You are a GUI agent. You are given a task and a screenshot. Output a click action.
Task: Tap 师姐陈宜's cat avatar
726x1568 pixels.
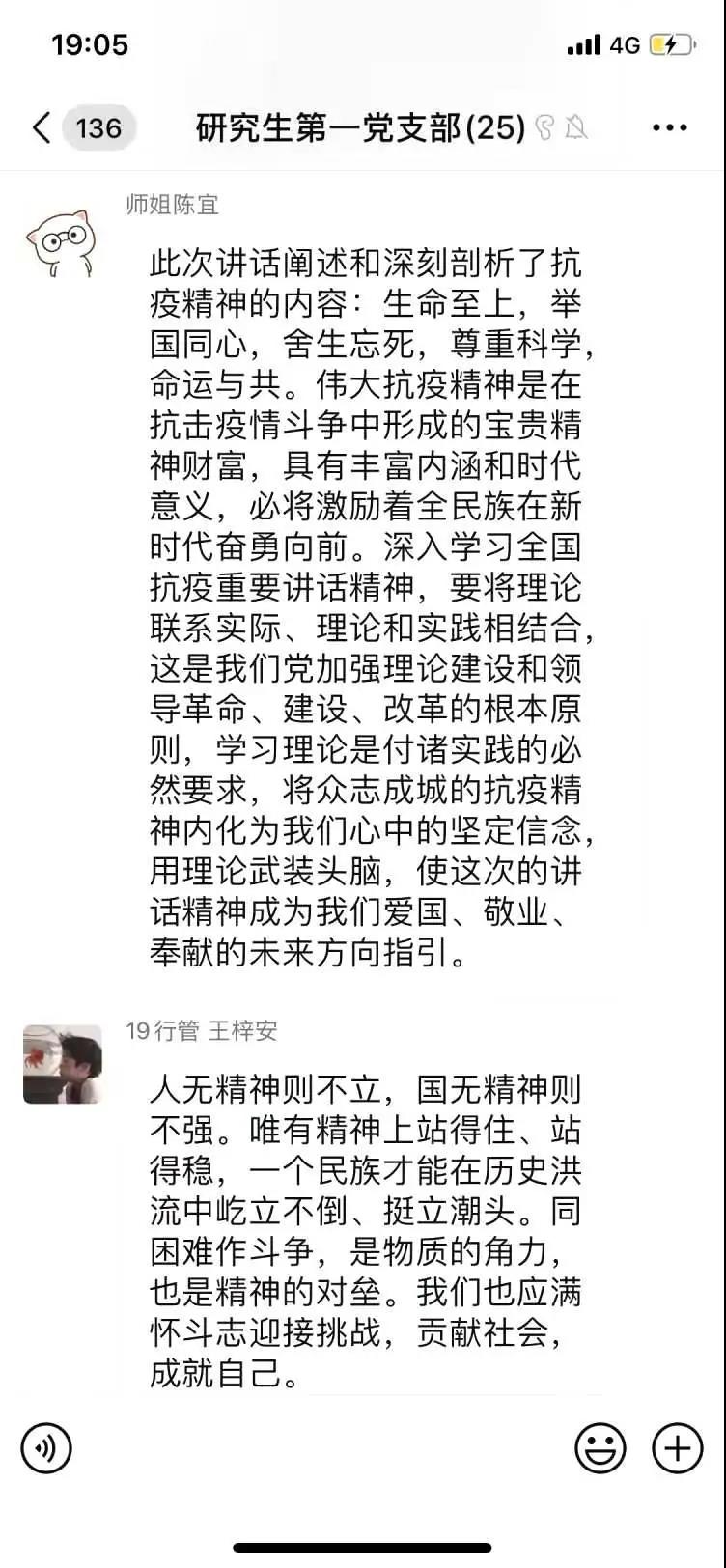click(x=61, y=242)
